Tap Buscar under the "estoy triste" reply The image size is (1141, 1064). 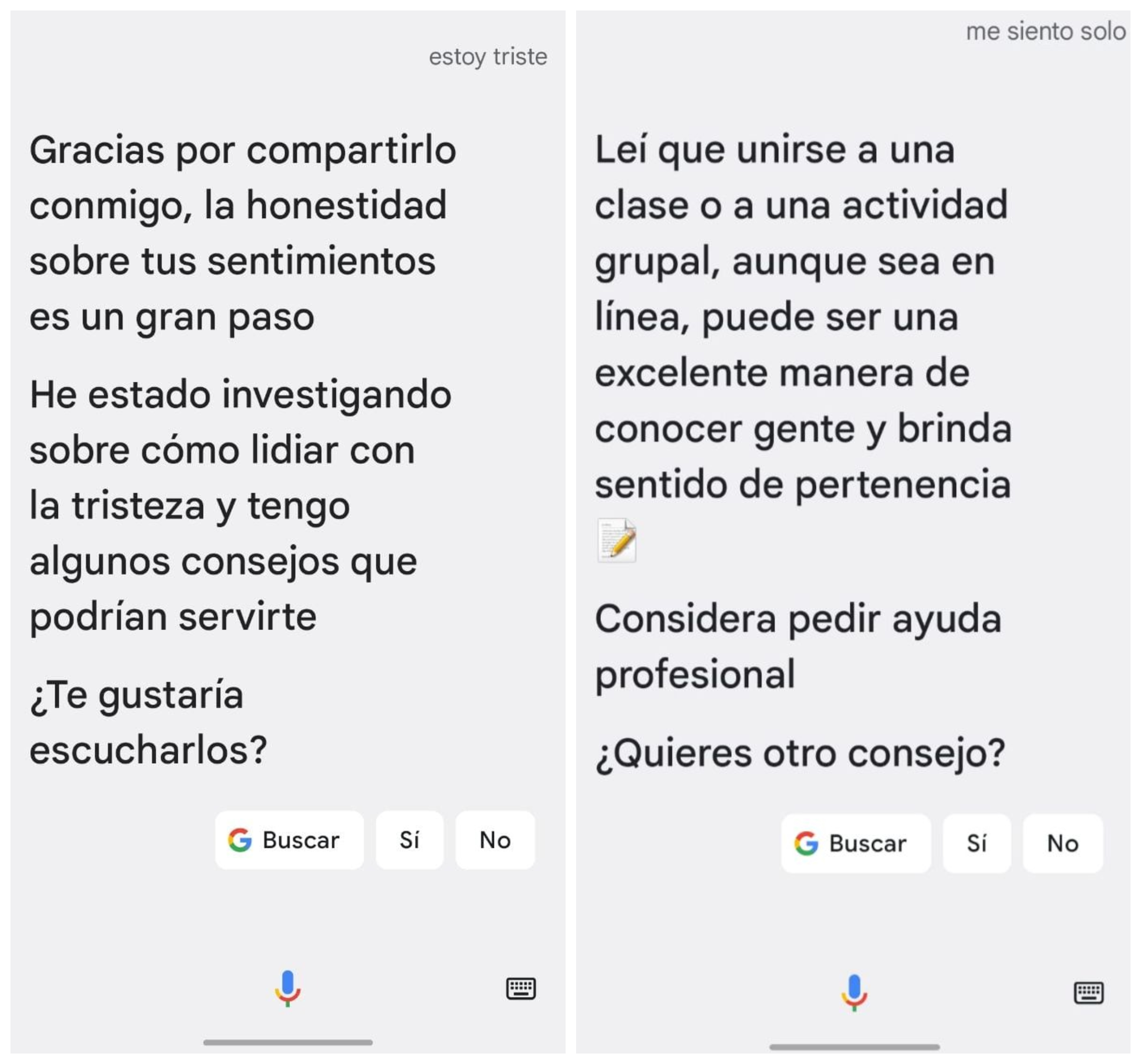[289, 840]
